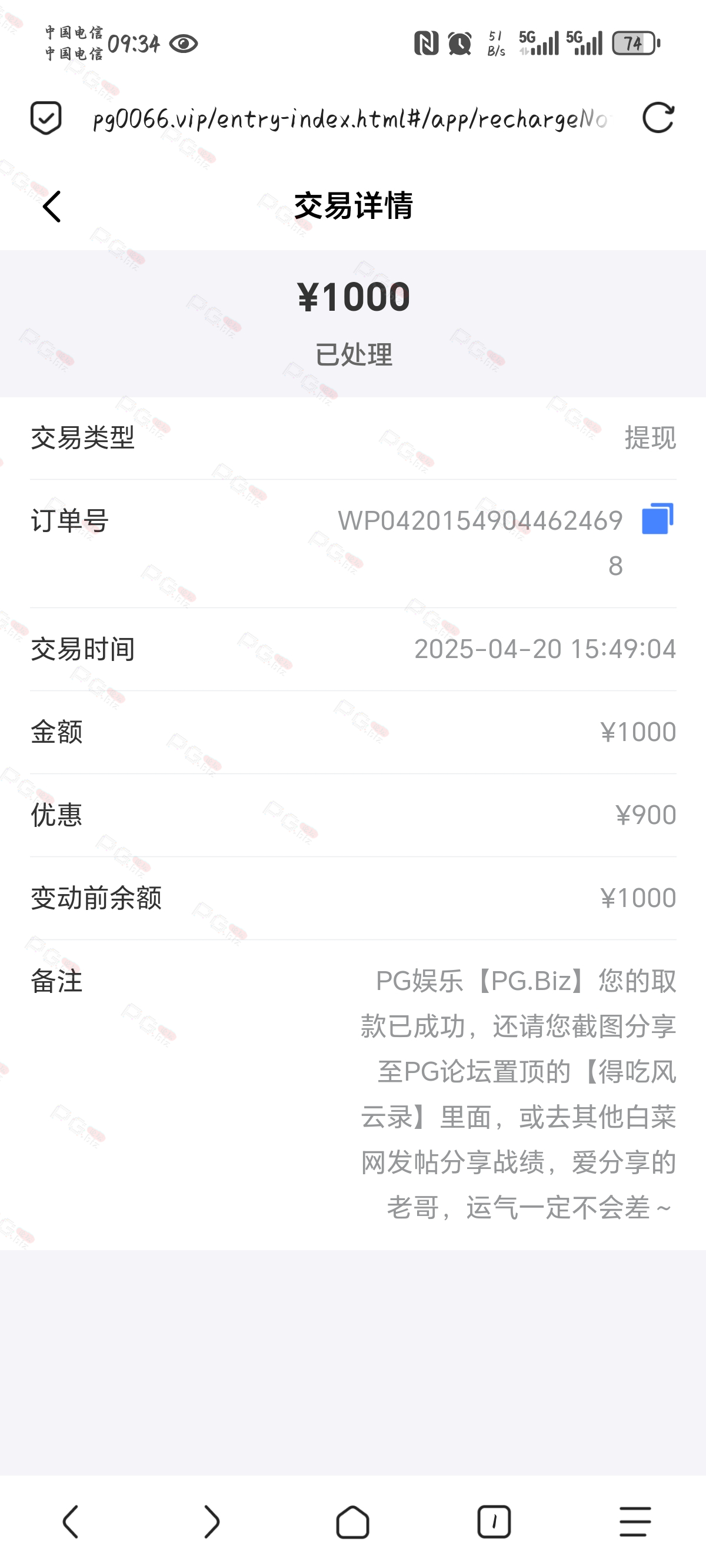
Task: Reload the page with the refresh icon
Action: tap(658, 118)
